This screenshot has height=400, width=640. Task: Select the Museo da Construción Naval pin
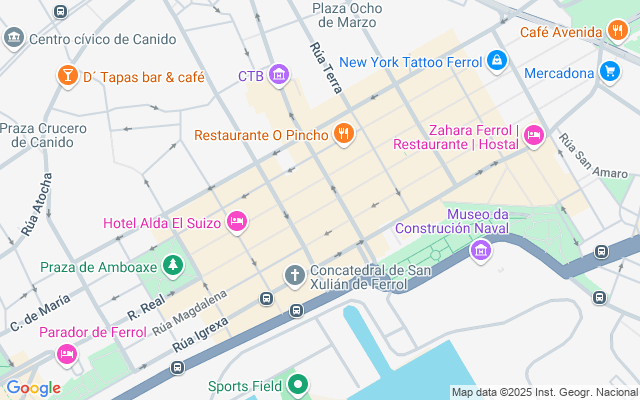[481, 250]
